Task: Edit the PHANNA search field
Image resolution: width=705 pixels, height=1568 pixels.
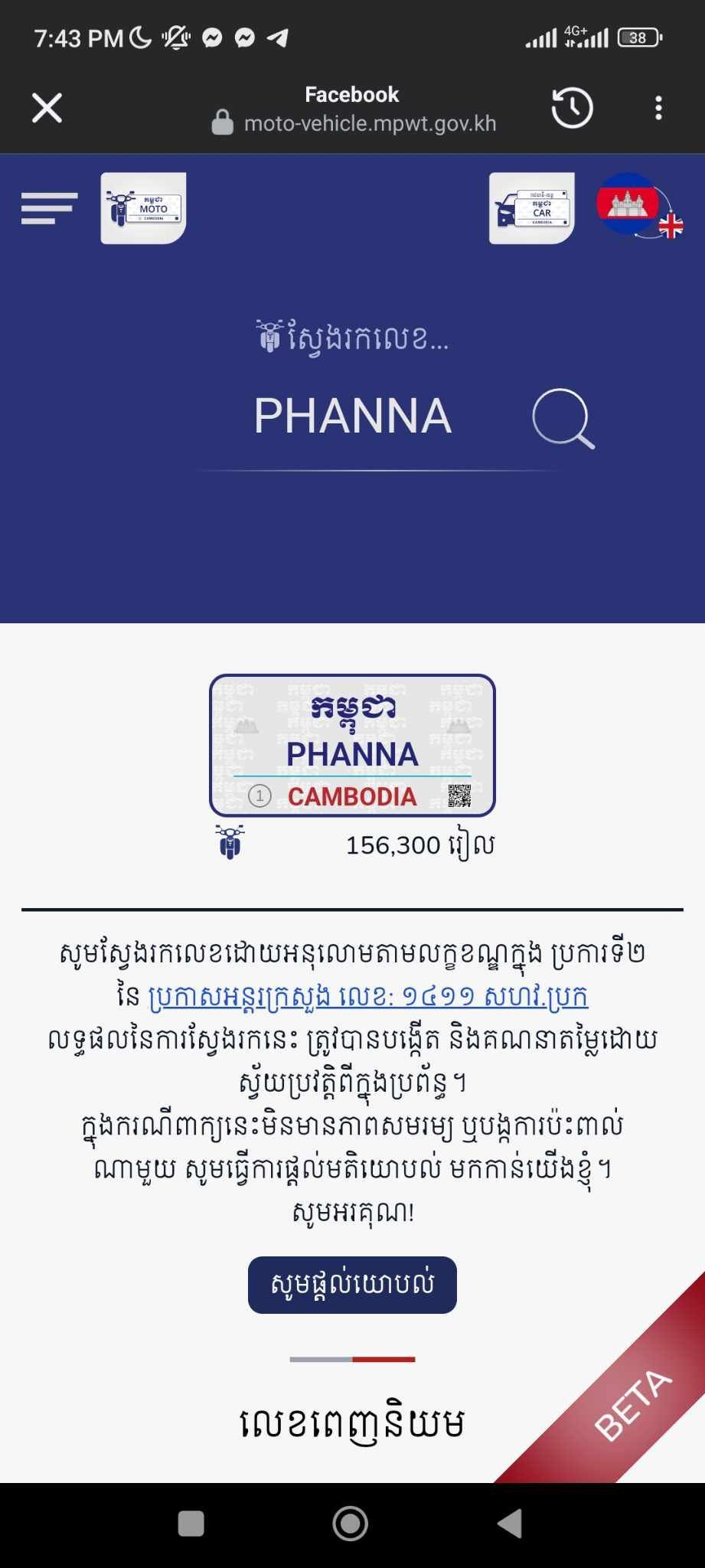Action: pos(352,416)
